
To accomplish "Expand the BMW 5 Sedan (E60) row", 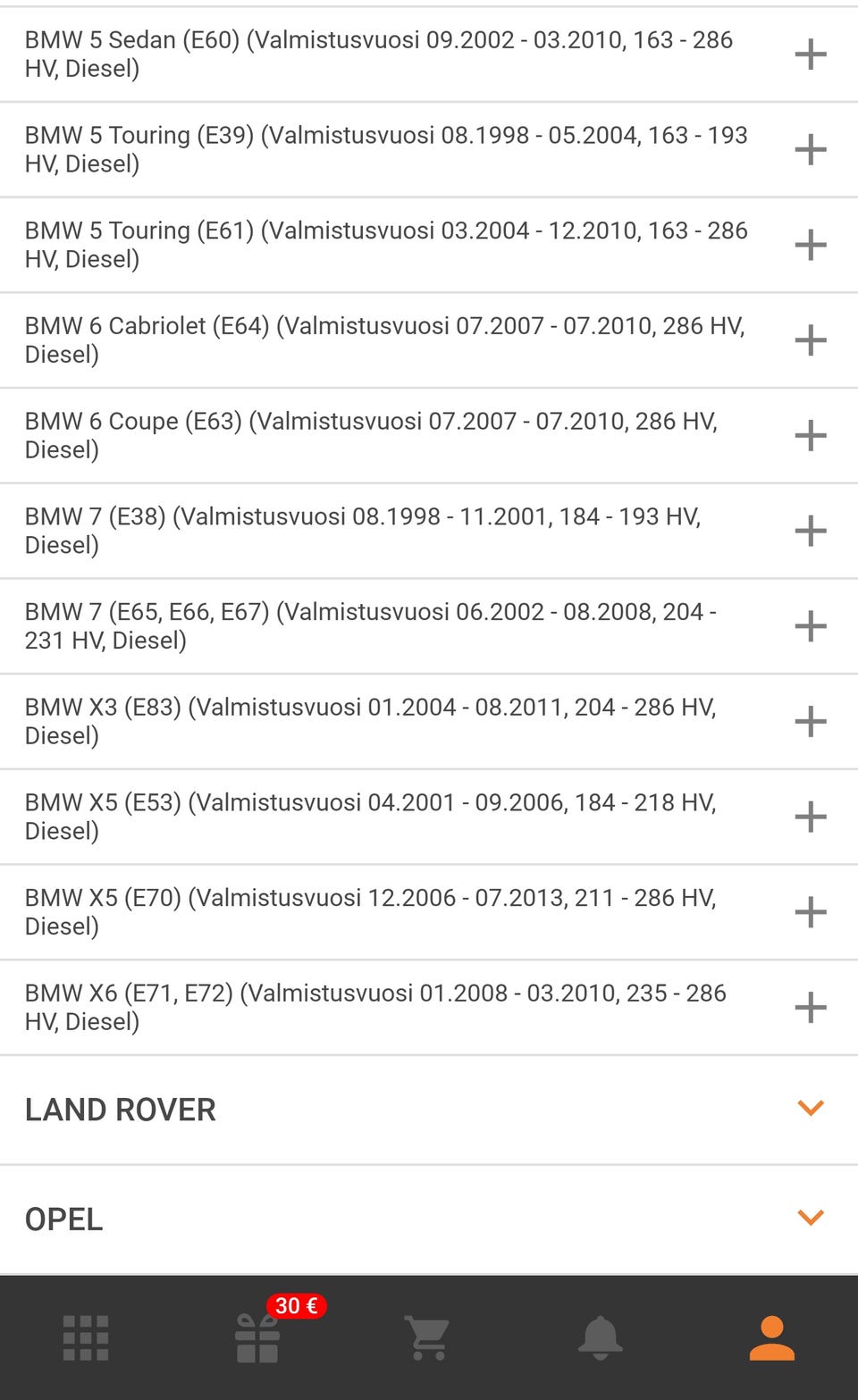I will [x=810, y=54].
